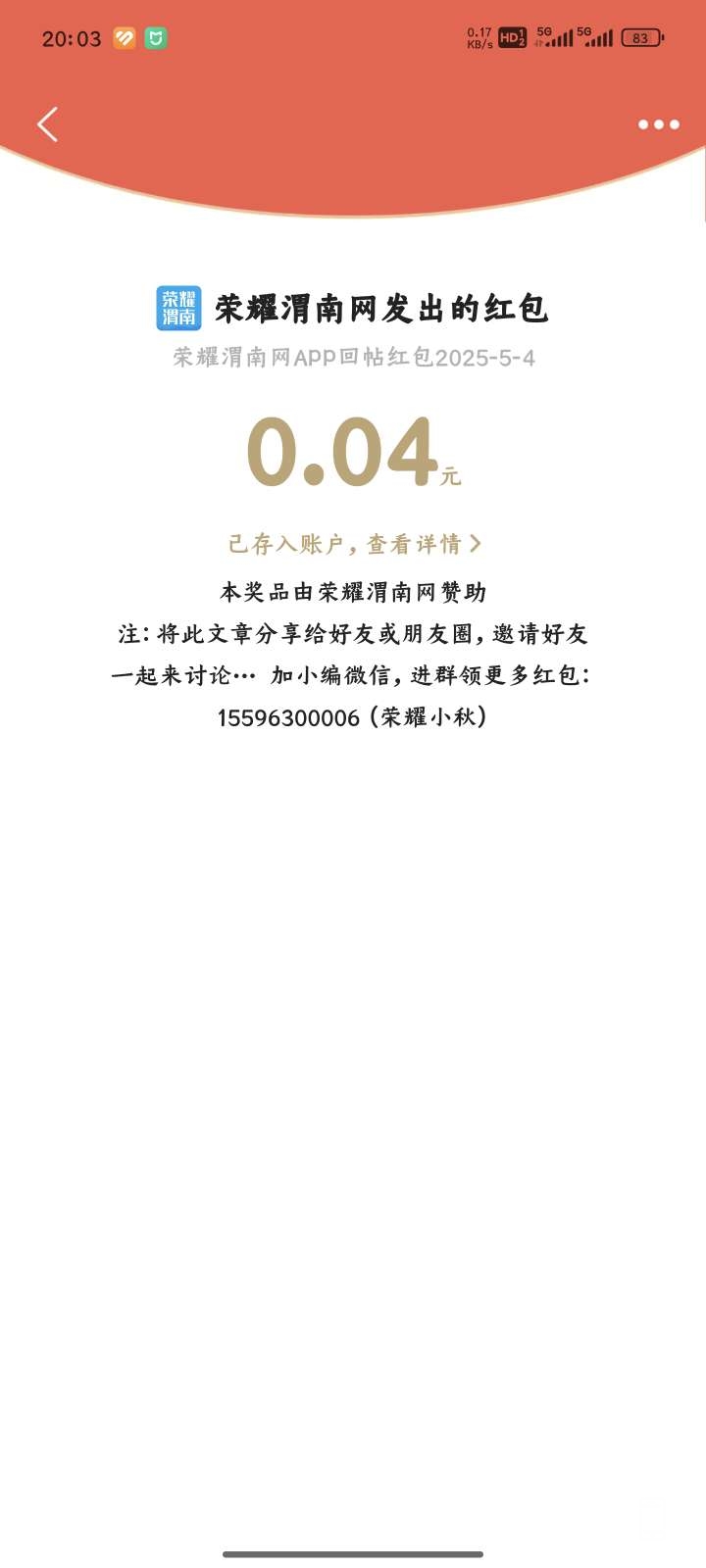Open 已存入账户，查看详情 link

[x=354, y=544]
